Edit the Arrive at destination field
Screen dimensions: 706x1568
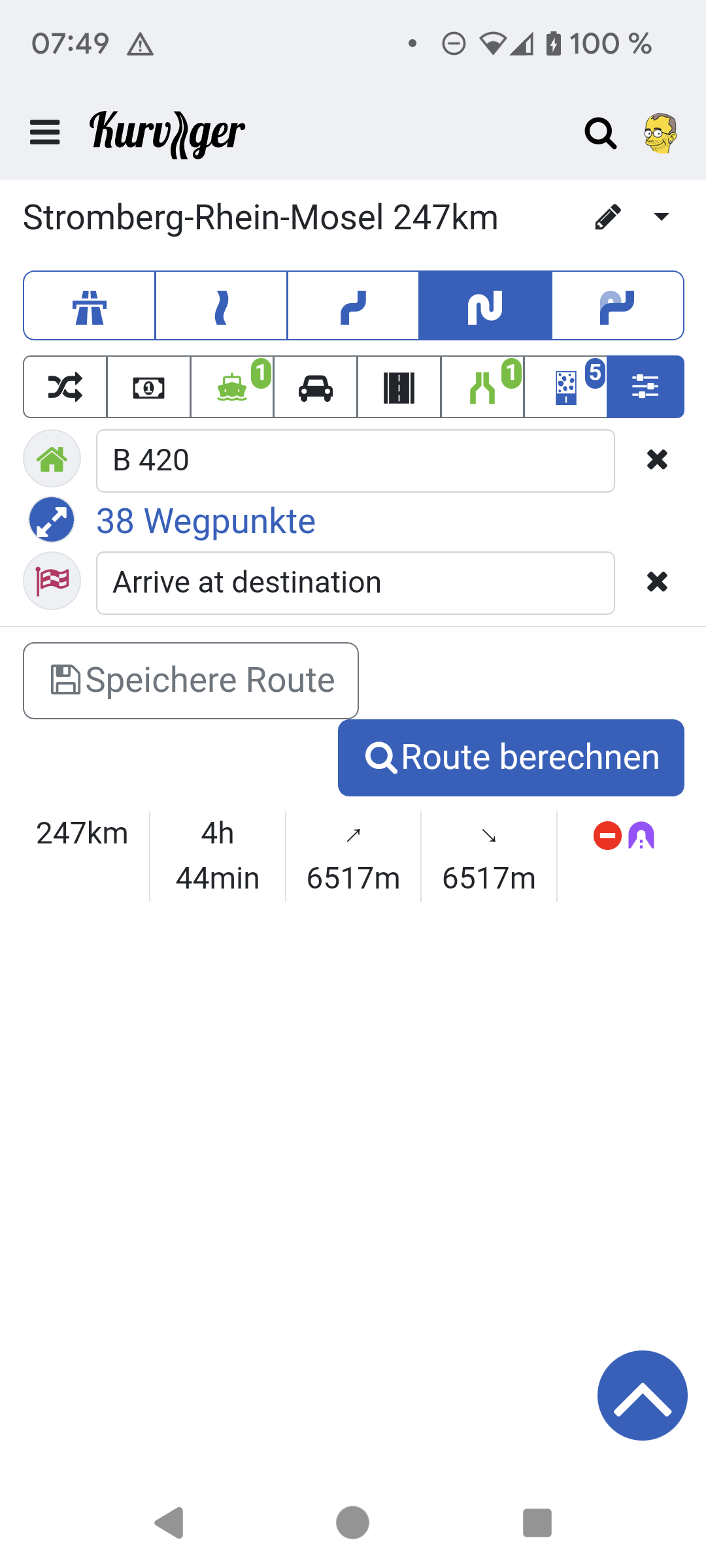point(355,583)
